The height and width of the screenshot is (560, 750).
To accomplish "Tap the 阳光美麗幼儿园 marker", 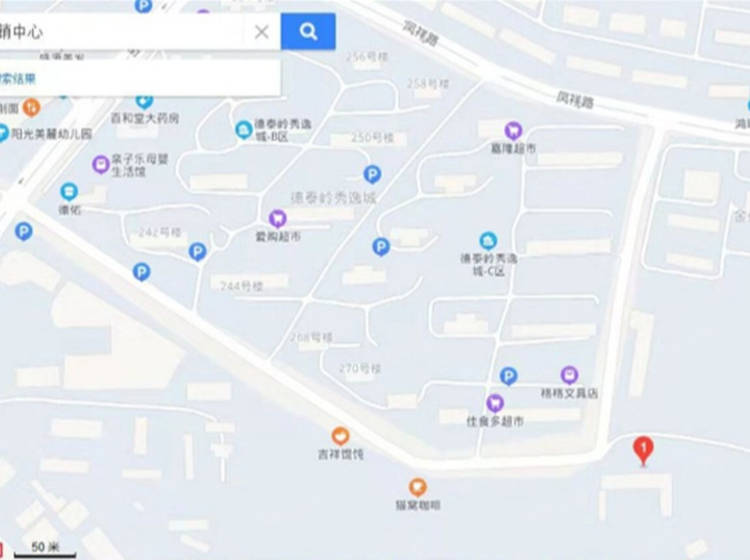I will [x=4, y=133].
